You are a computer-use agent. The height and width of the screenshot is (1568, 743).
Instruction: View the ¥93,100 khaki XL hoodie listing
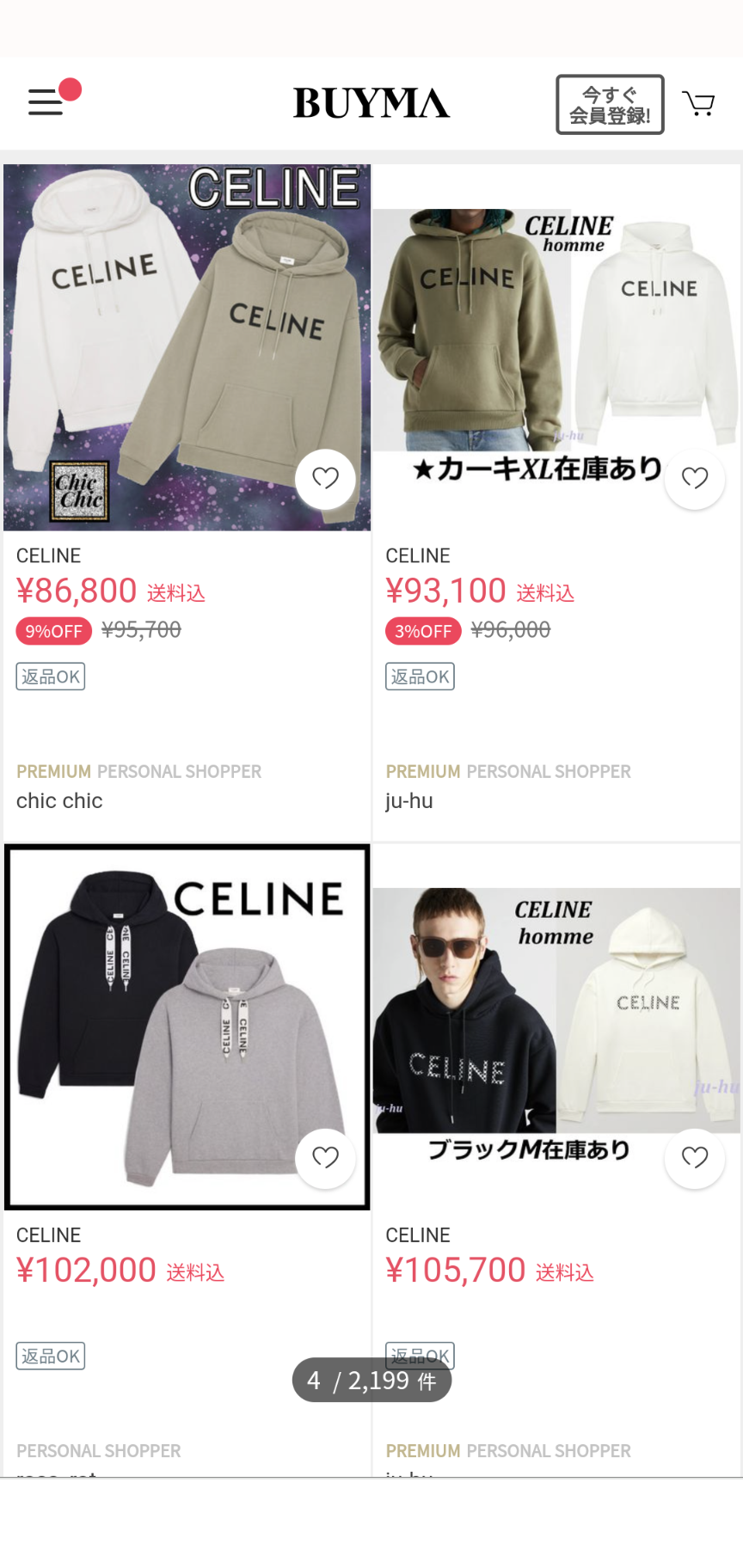[533, 344]
